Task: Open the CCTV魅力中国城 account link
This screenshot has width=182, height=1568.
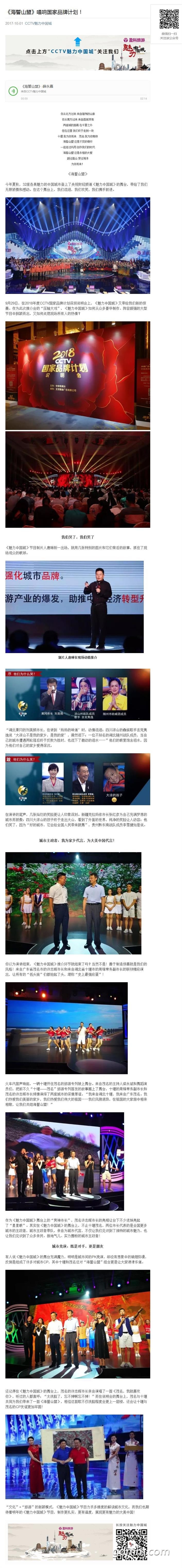Action: click(38, 24)
